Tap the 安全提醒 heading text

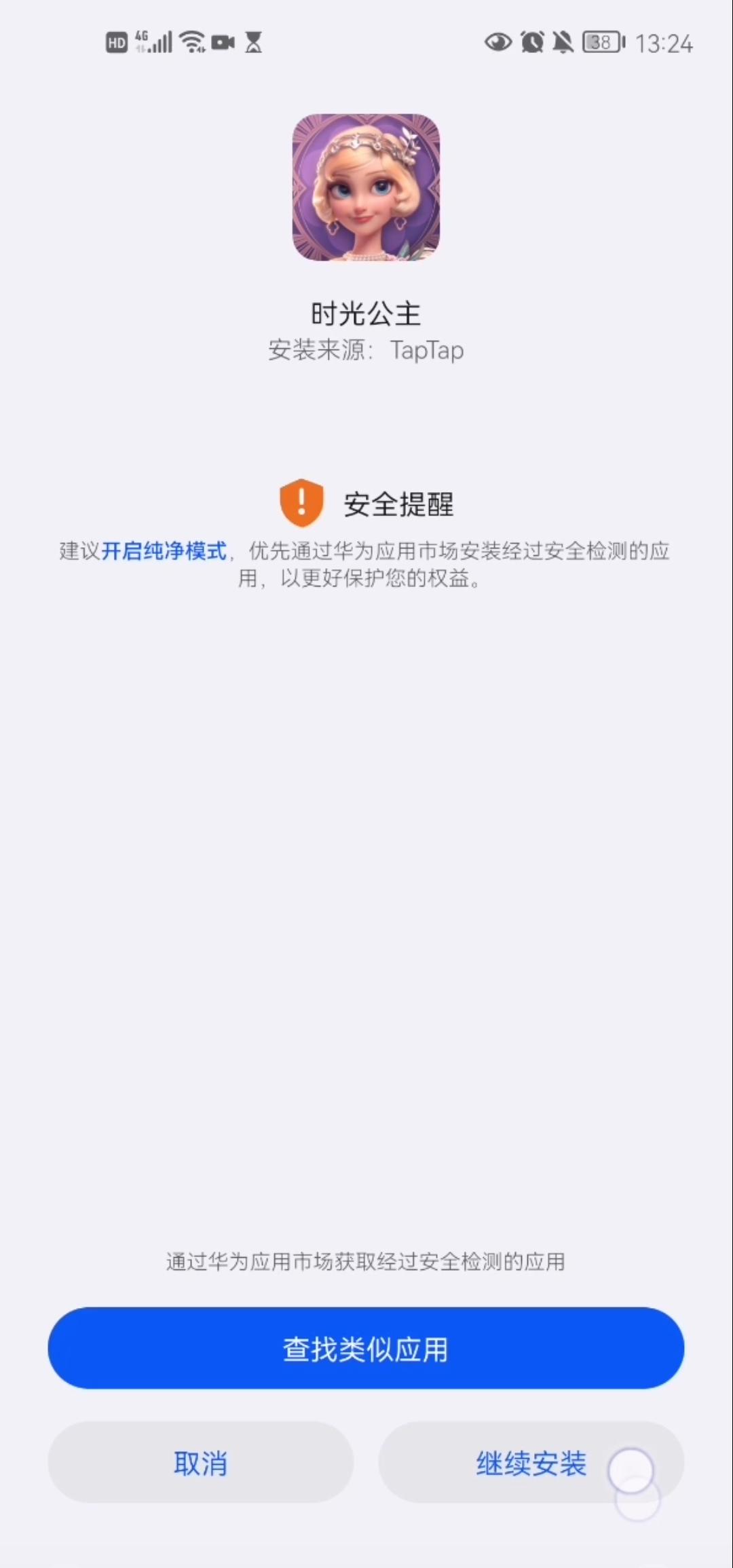click(399, 505)
